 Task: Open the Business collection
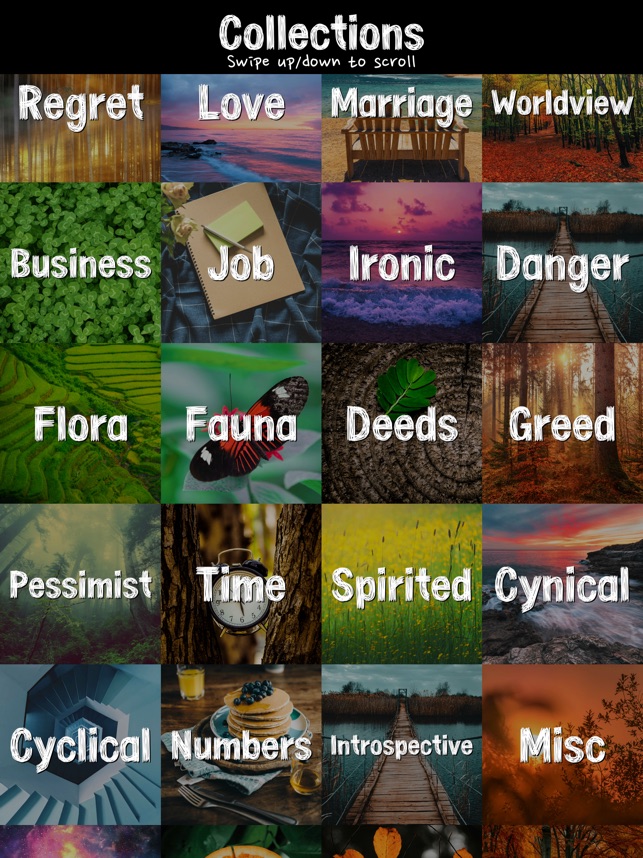click(80, 263)
